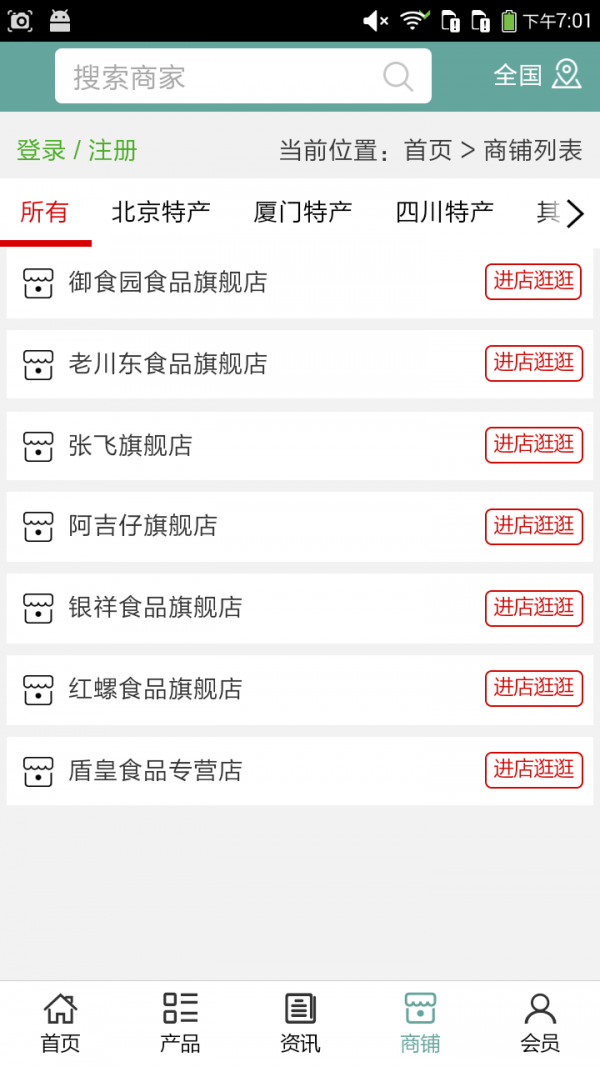
Task: Select the 厦门特产 tab
Action: 303,213
